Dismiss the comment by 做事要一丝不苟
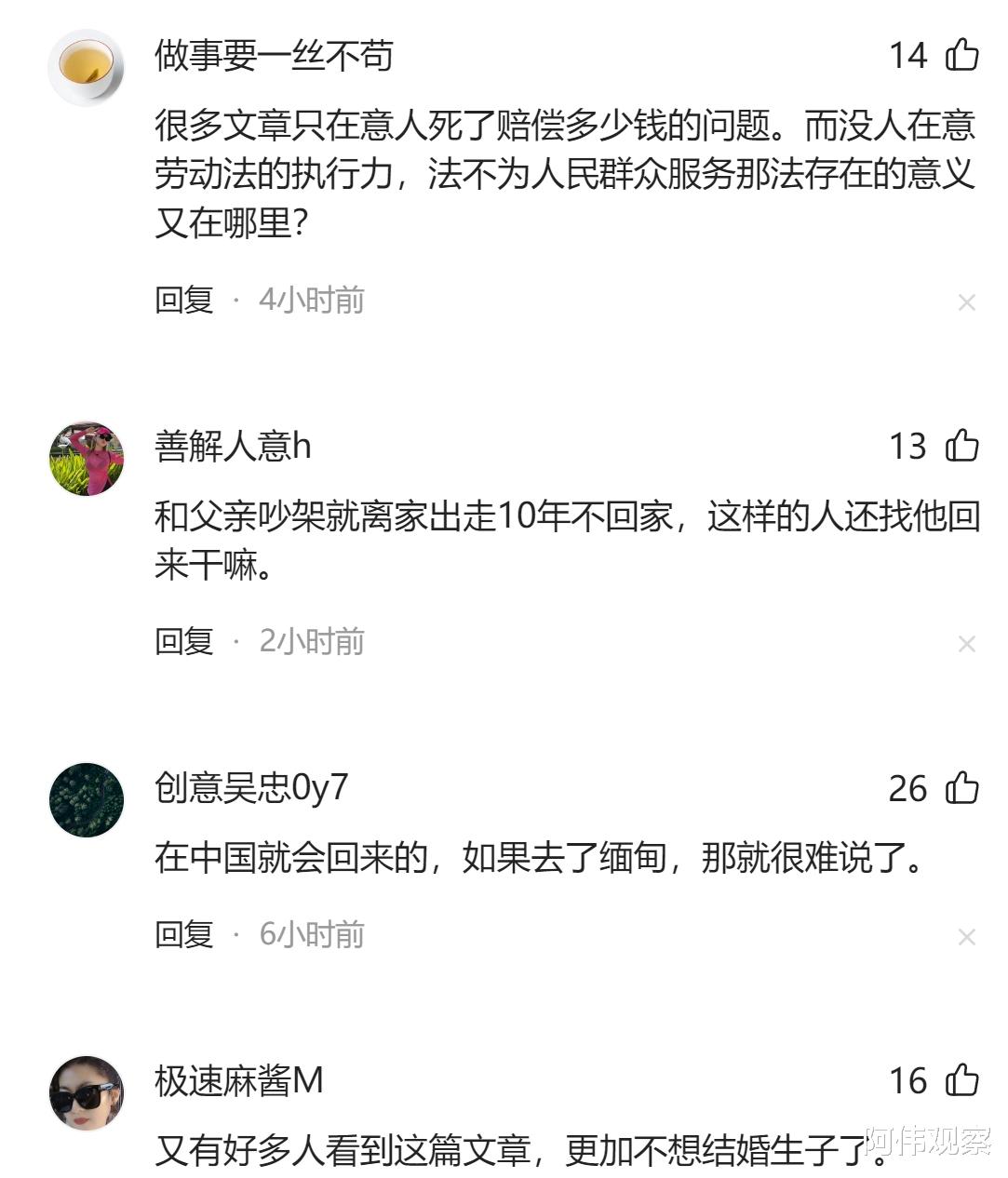 (966, 302)
